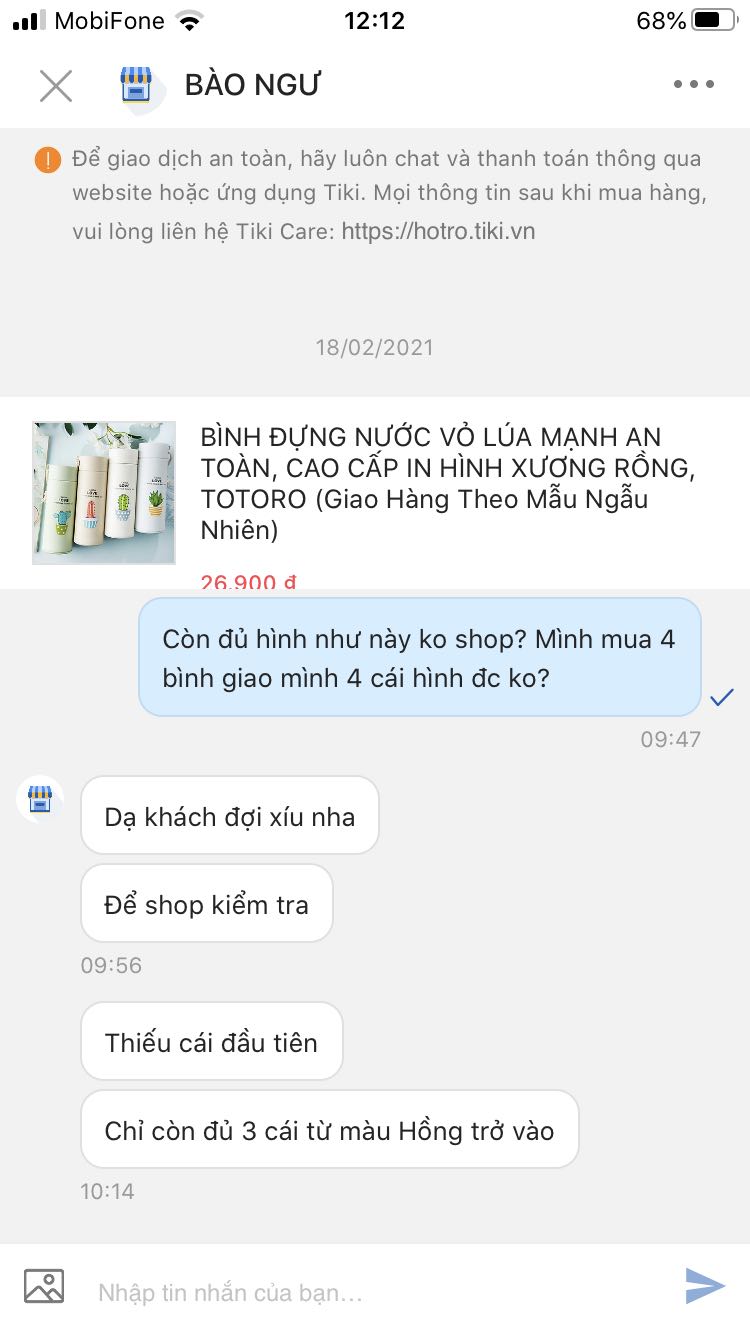Select the reply 'Chỉ còn đủ 3 cái từ màu Hồng trở vào'
This screenshot has width=750, height=1334.
[330, 1129]
